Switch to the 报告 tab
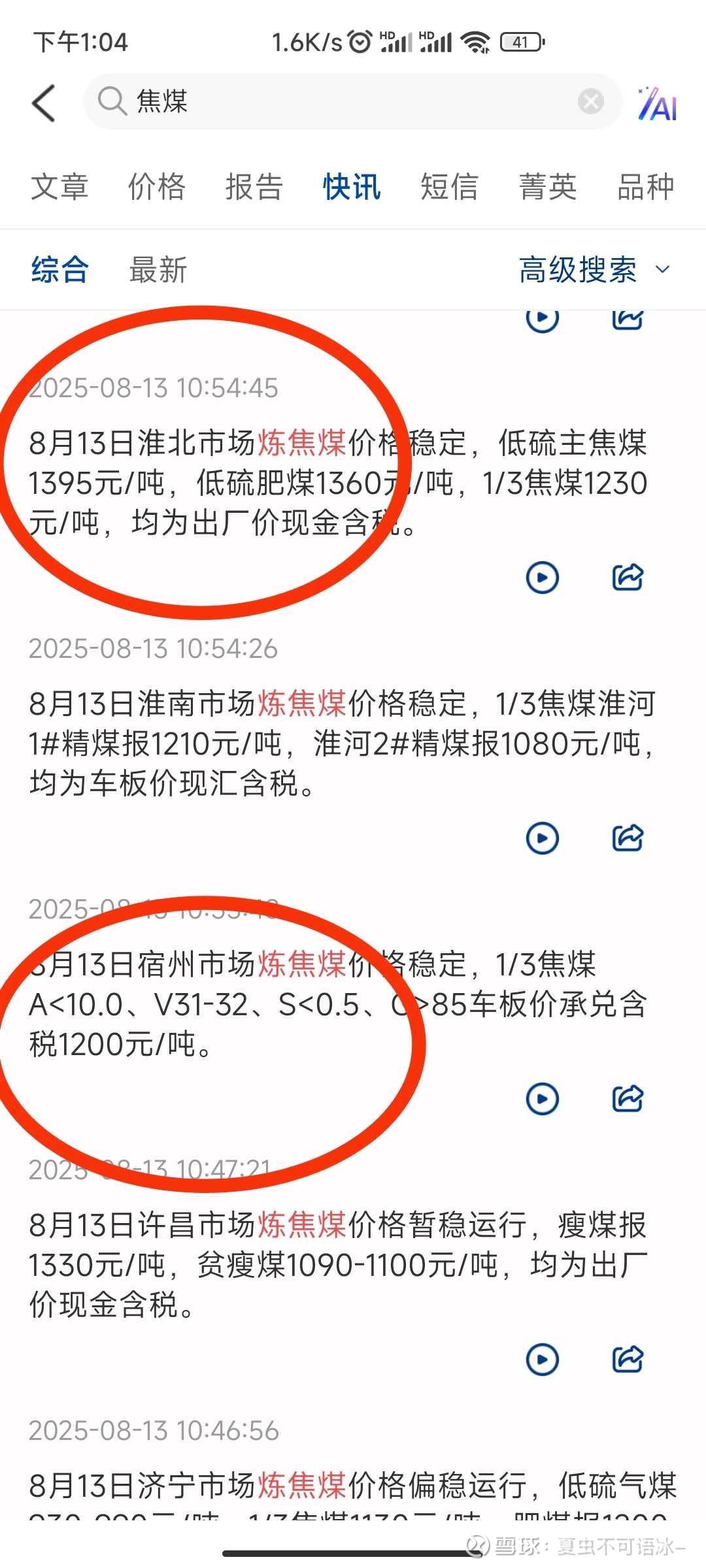 tap(254, 187)
